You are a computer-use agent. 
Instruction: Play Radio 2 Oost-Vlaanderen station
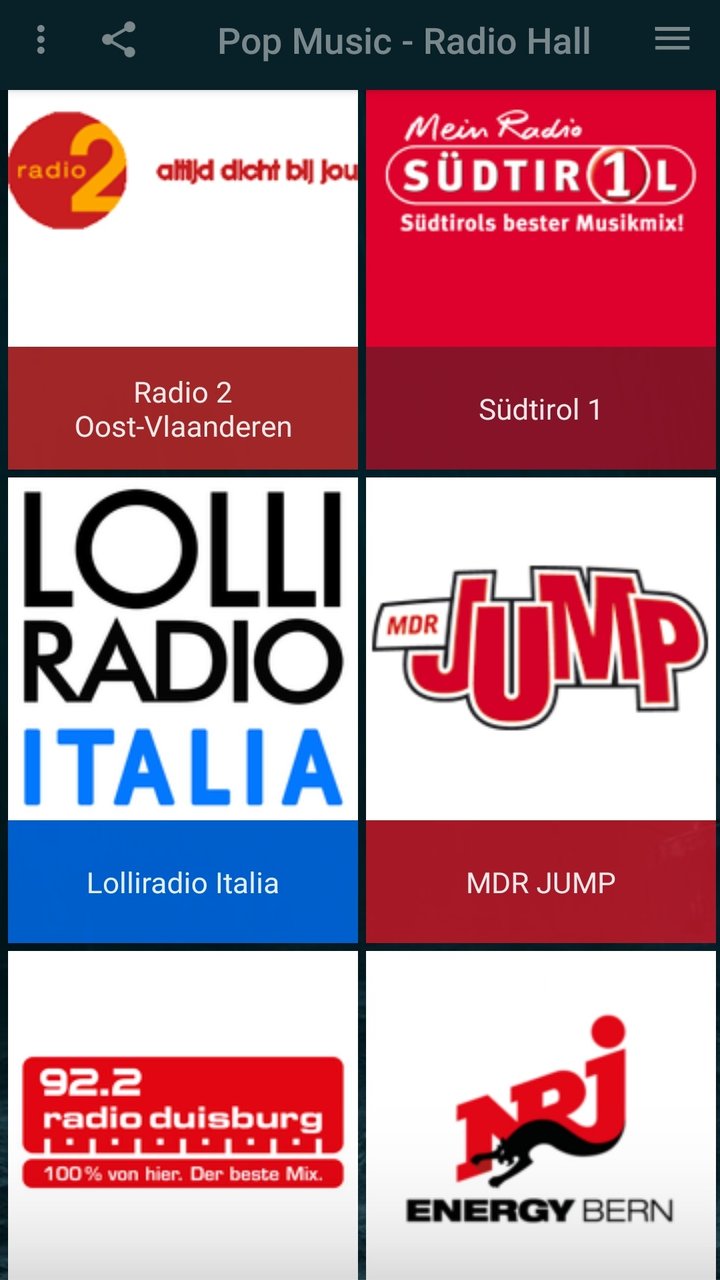(x=183, y=280)
